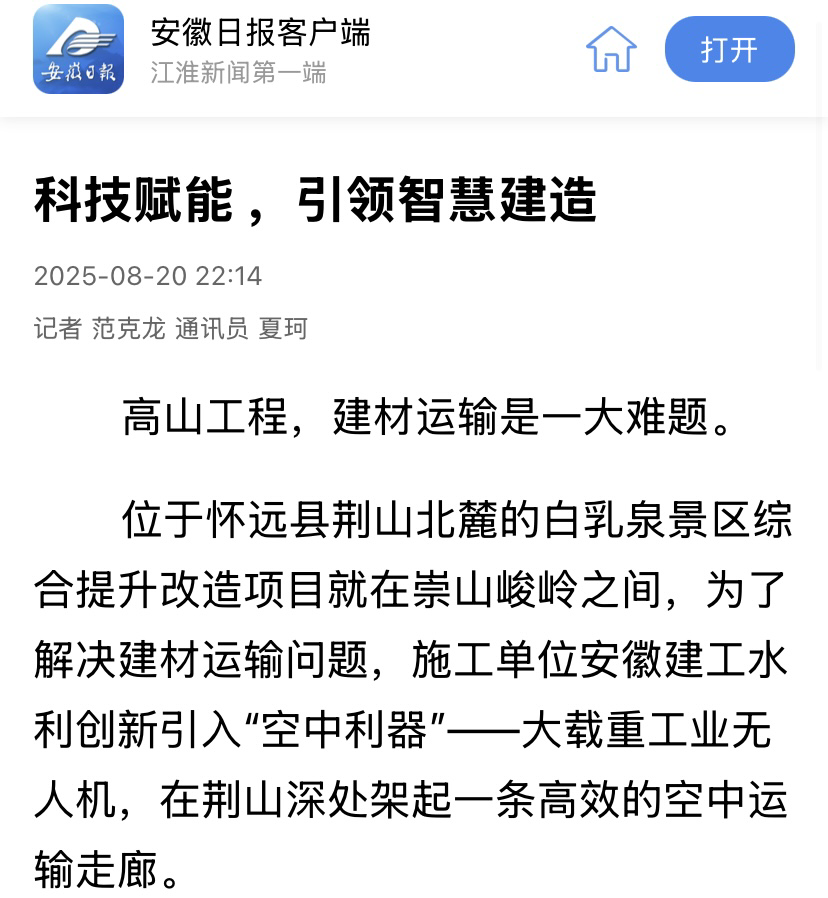Go to the home page icon
Image resolution: width=828 pixels, height=898 pixels.
tap(611, 49)
